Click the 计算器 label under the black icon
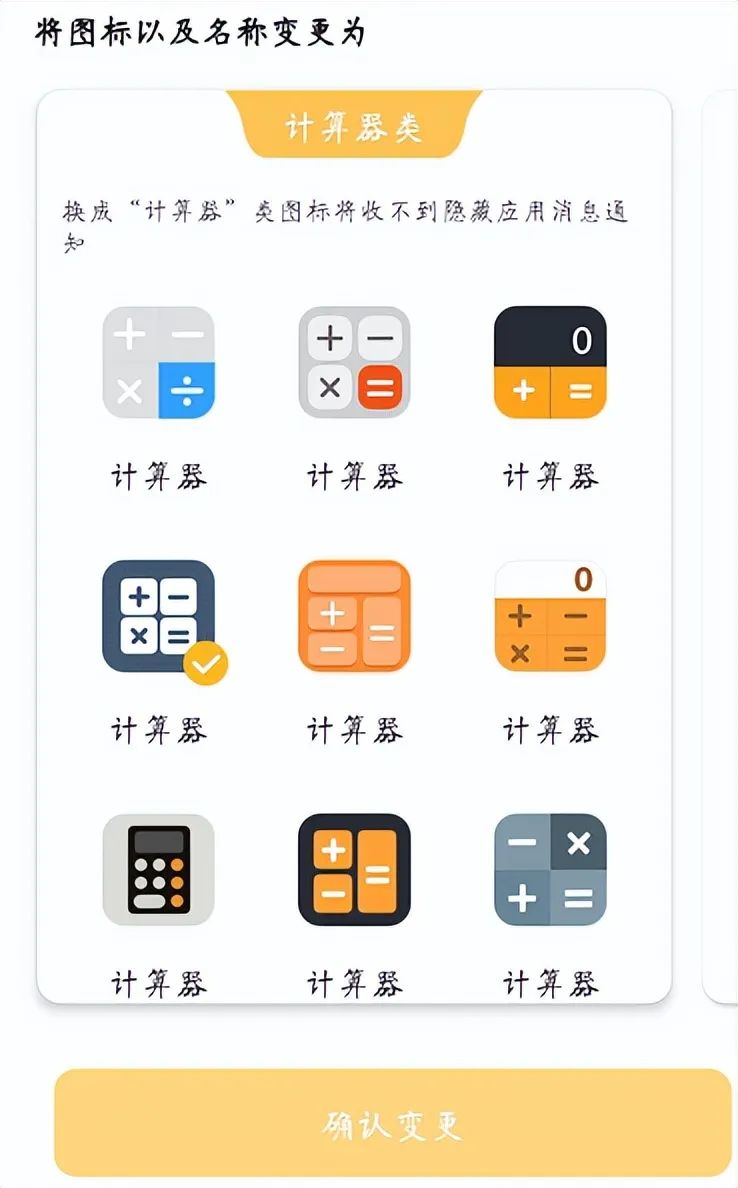Viewport: 738px width, 1188px height. 551,477
